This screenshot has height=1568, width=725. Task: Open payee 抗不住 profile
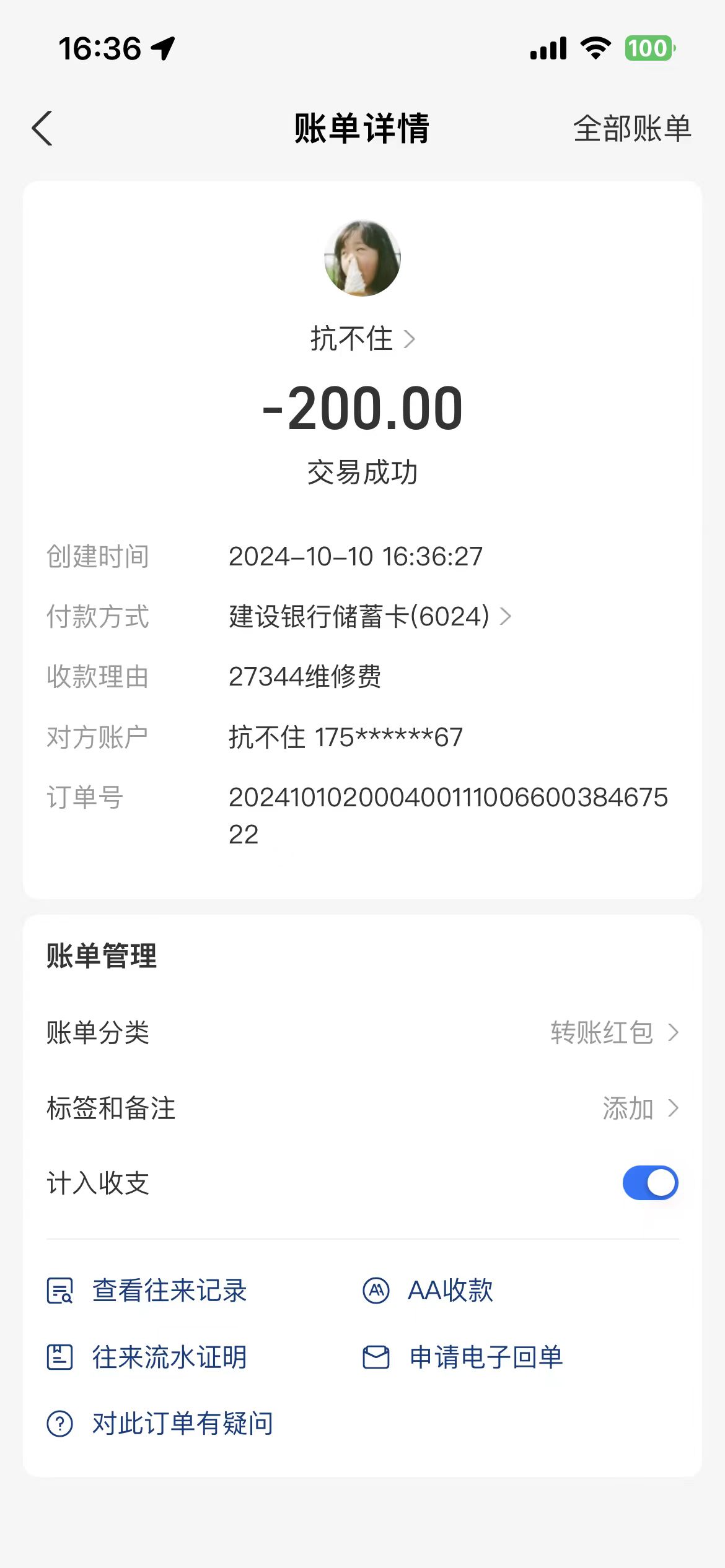point(362,339)
